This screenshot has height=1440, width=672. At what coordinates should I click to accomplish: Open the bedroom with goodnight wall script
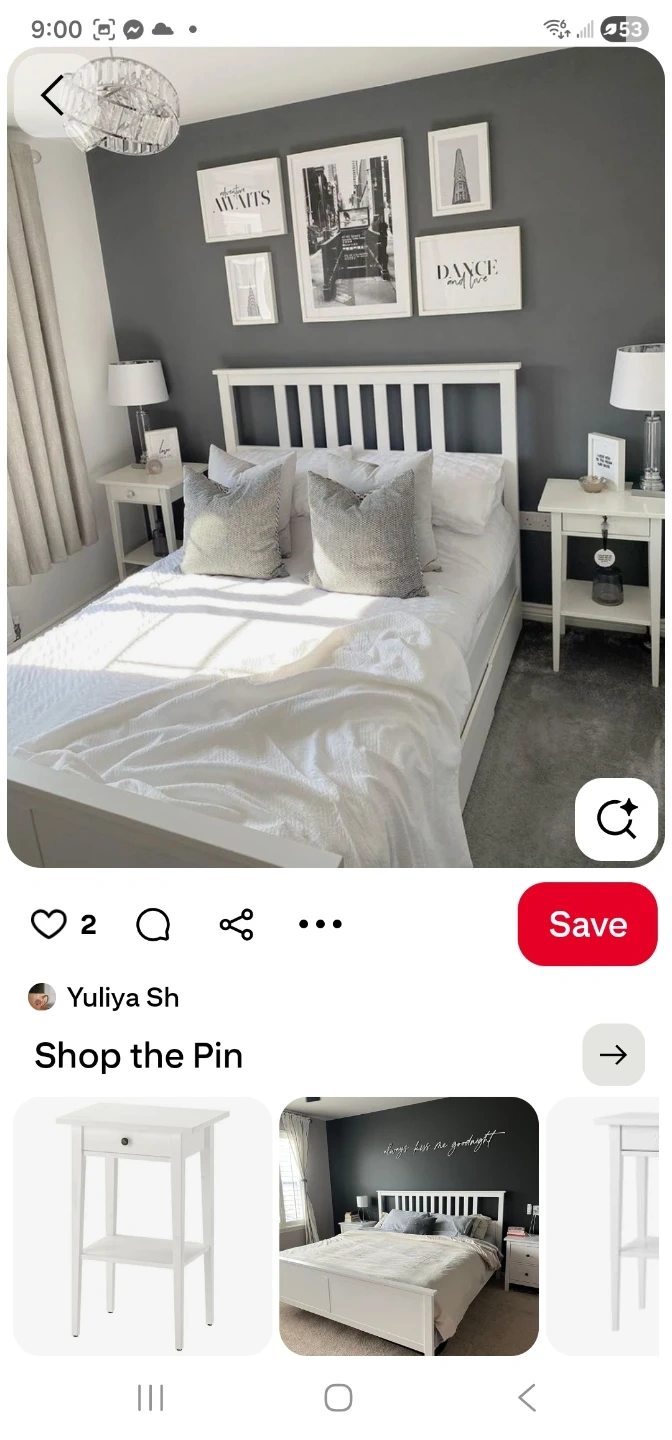tap(409, 1226)
